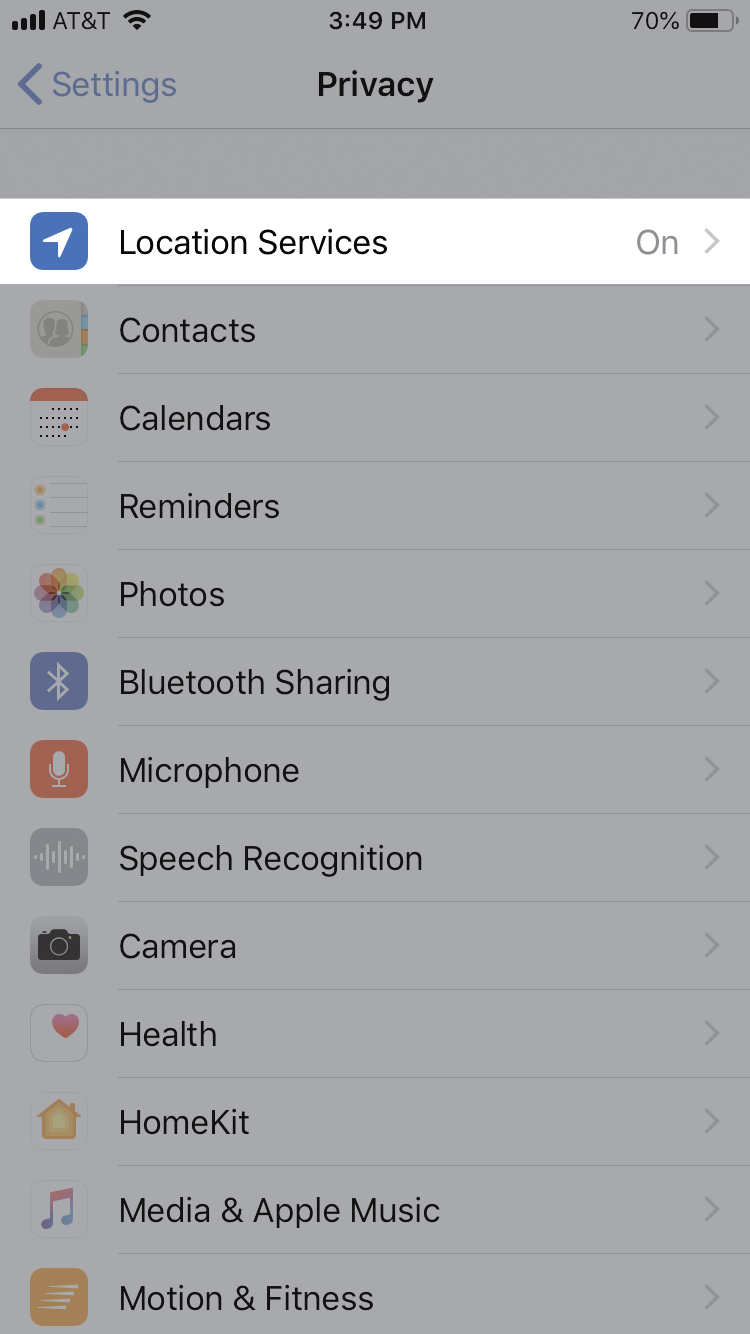Select the Calendars row

[375, 418]
